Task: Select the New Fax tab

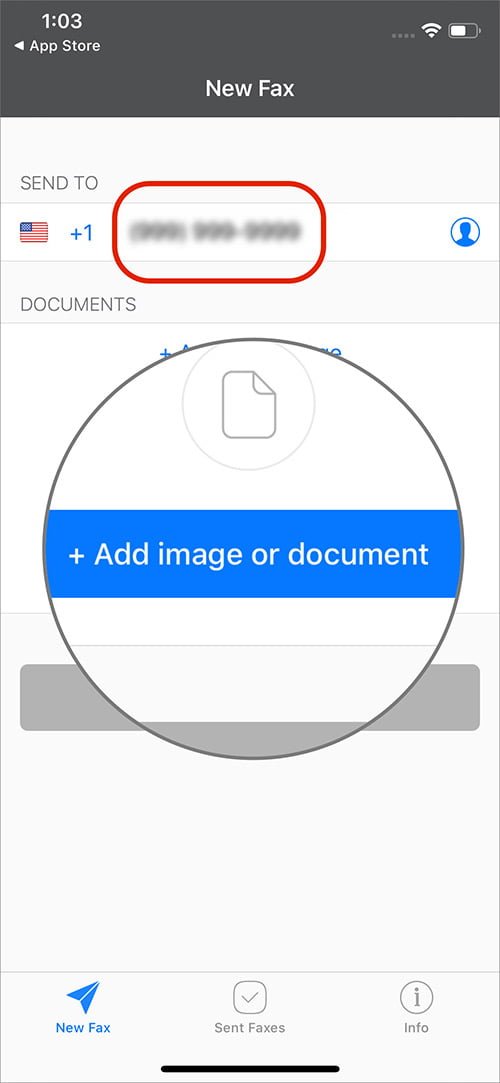Action: (x=83, y=1008)
